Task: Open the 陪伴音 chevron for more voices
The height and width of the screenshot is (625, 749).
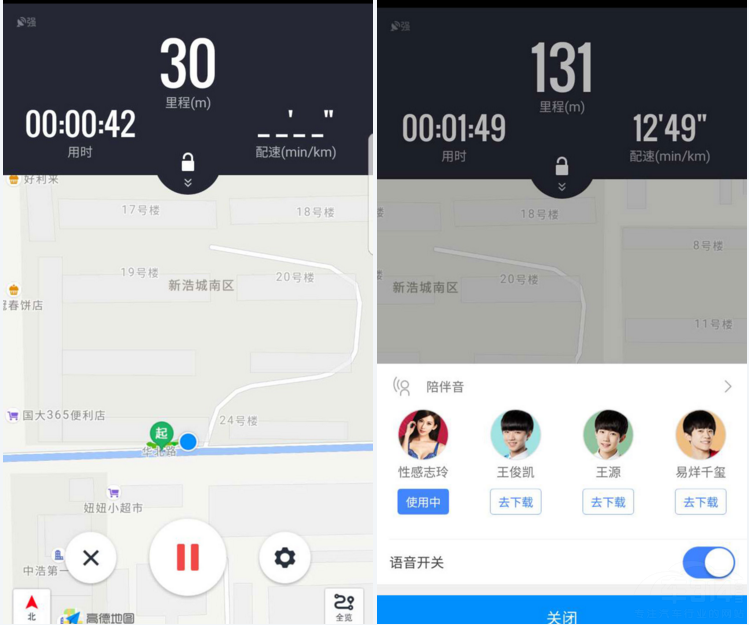Action: 727,386
